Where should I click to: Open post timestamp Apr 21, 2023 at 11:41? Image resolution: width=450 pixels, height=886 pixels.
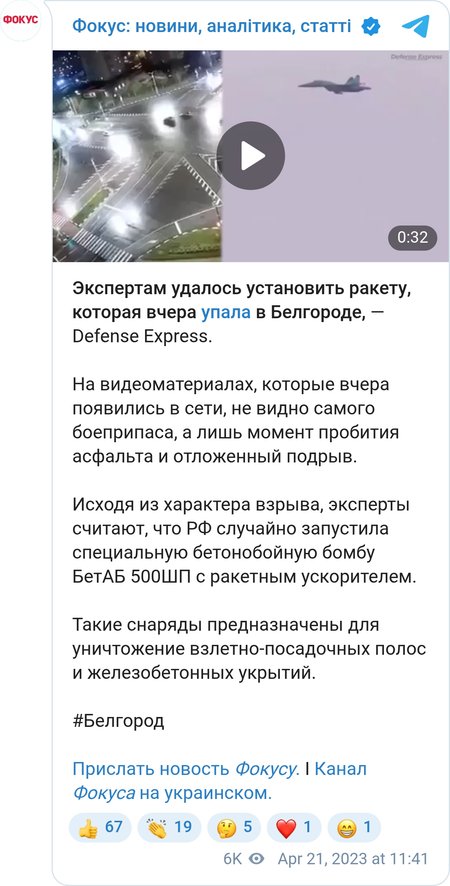tap(353, 859)
